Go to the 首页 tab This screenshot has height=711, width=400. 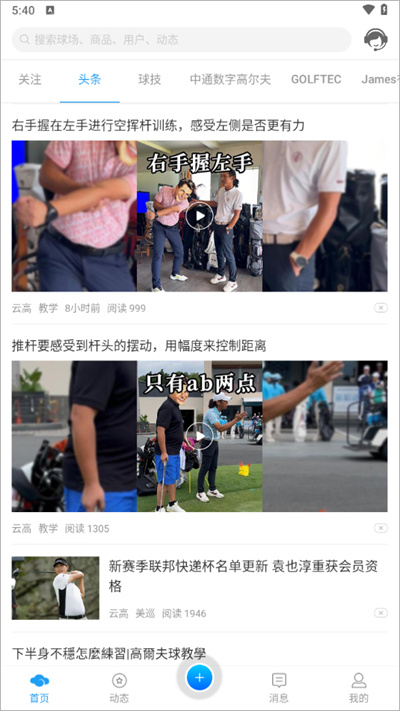pos(39,687)
